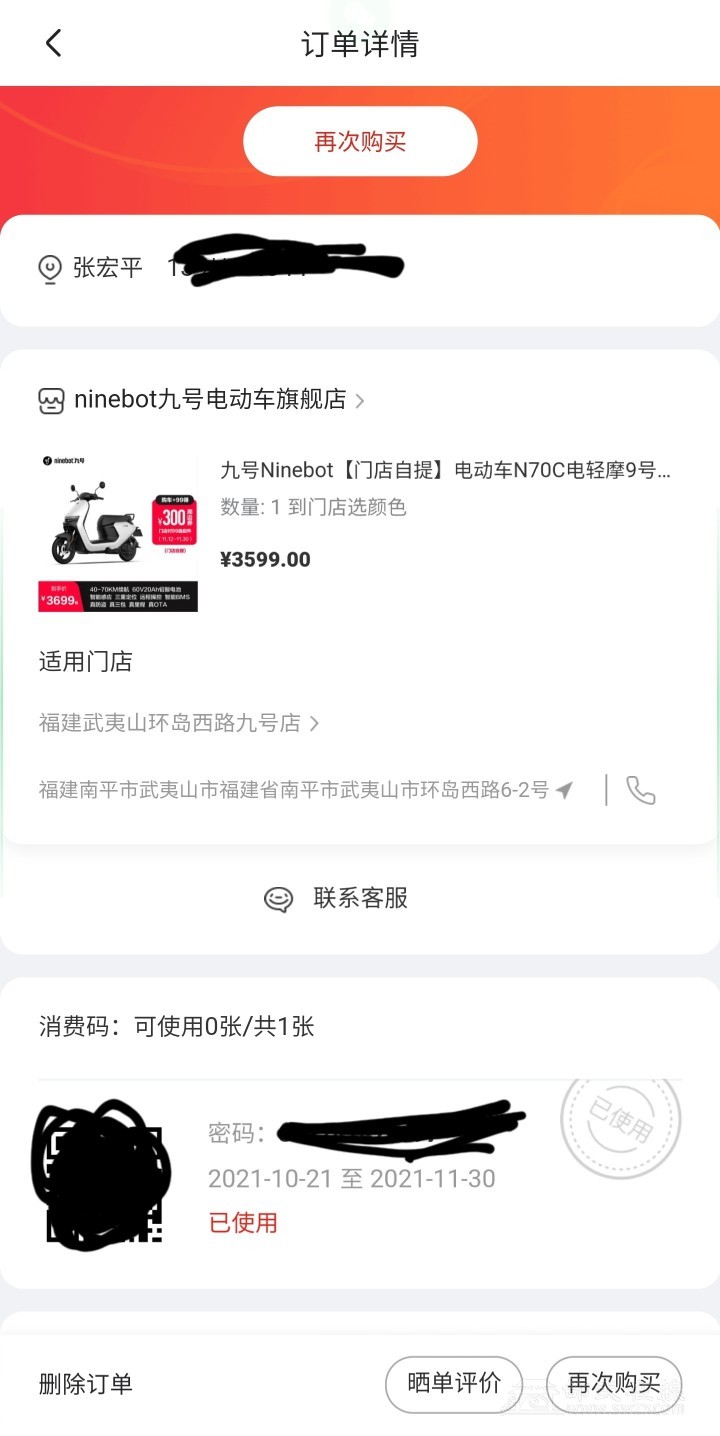View the 福建武夷山环岛西路九号店 store details
The height and width of the screenshot is (1436, 720).
click(x=180, y=723)
